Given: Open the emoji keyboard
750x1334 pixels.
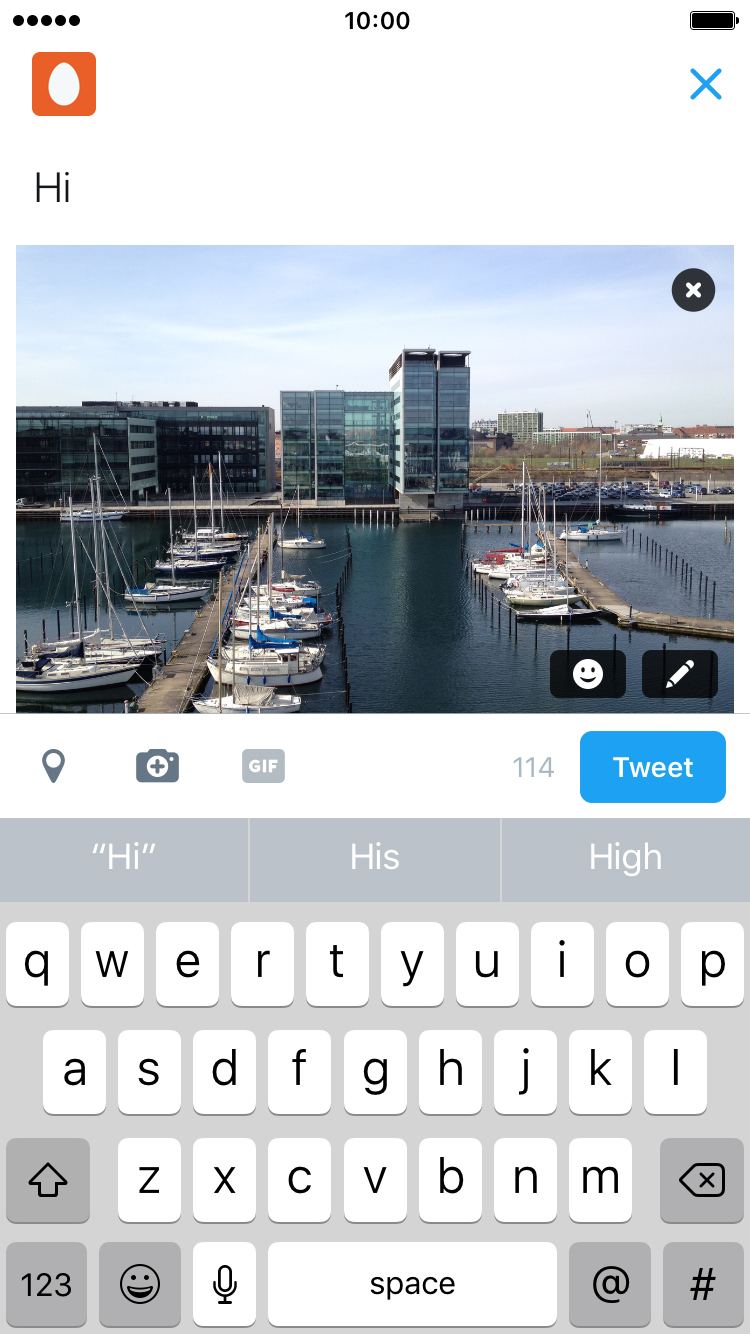Looking at the screenshot, I should click(140, 1284).
